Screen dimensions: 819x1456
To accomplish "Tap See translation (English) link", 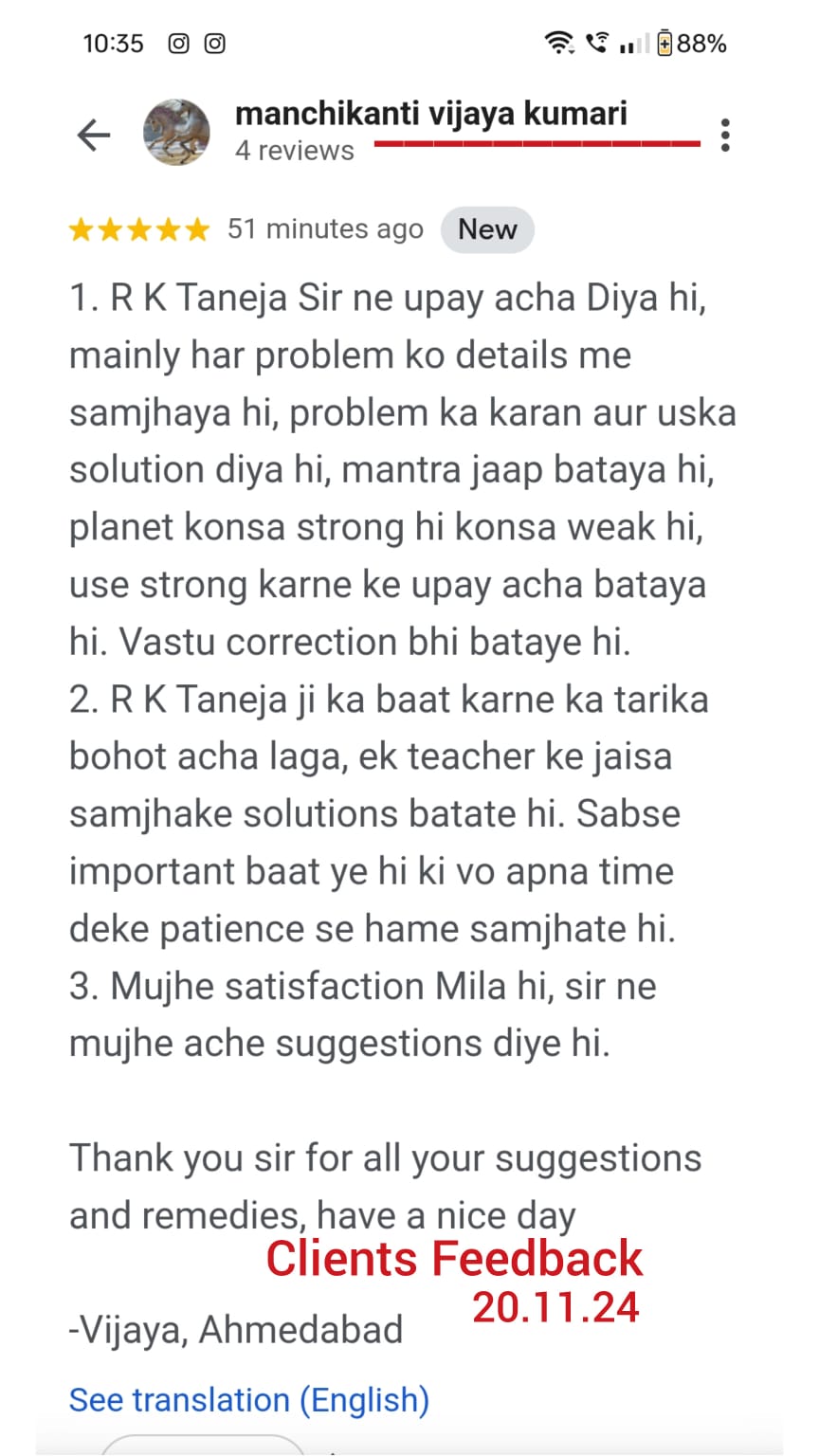I will click(249, 1399).
